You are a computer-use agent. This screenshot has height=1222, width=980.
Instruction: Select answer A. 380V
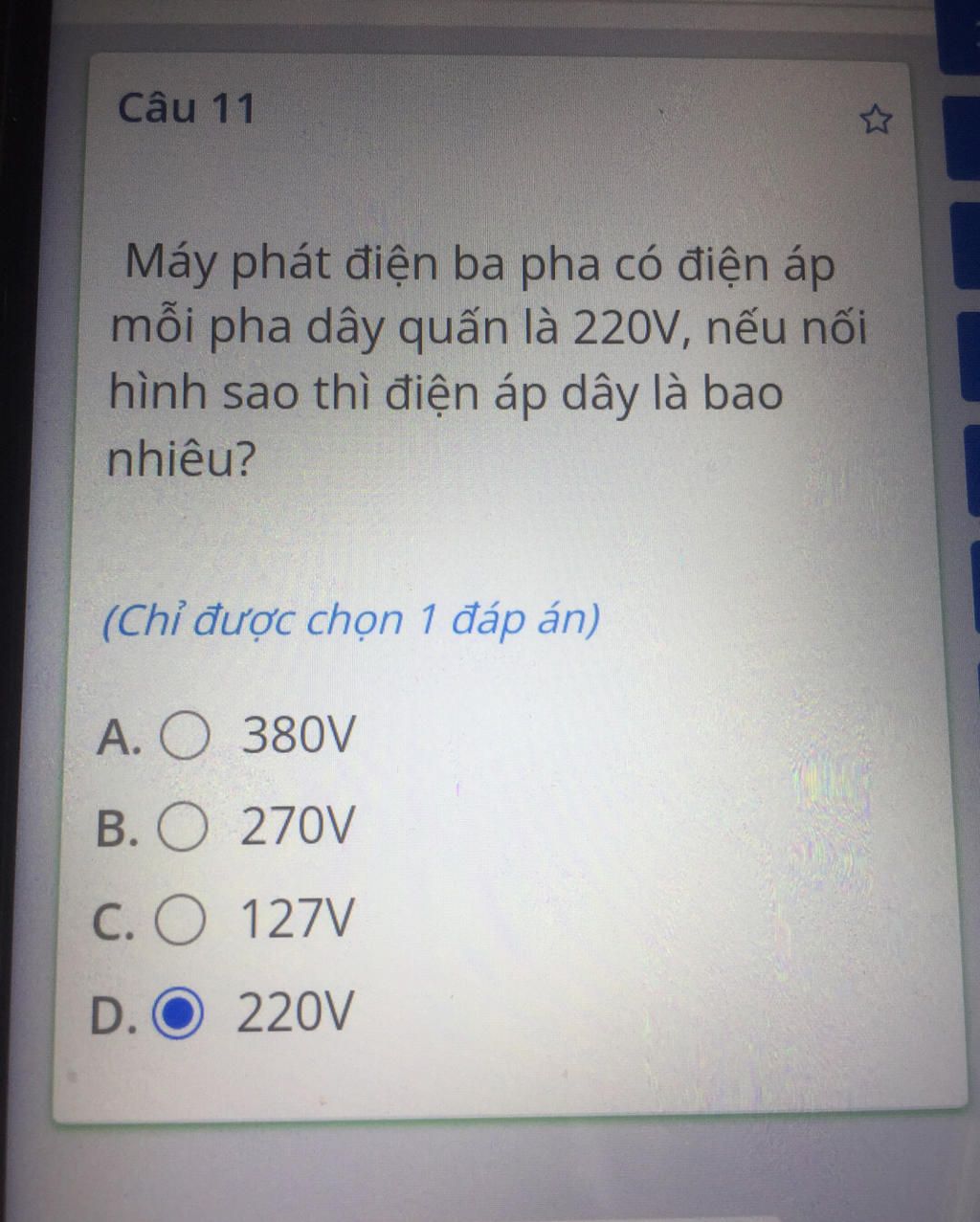click(185, 737)
